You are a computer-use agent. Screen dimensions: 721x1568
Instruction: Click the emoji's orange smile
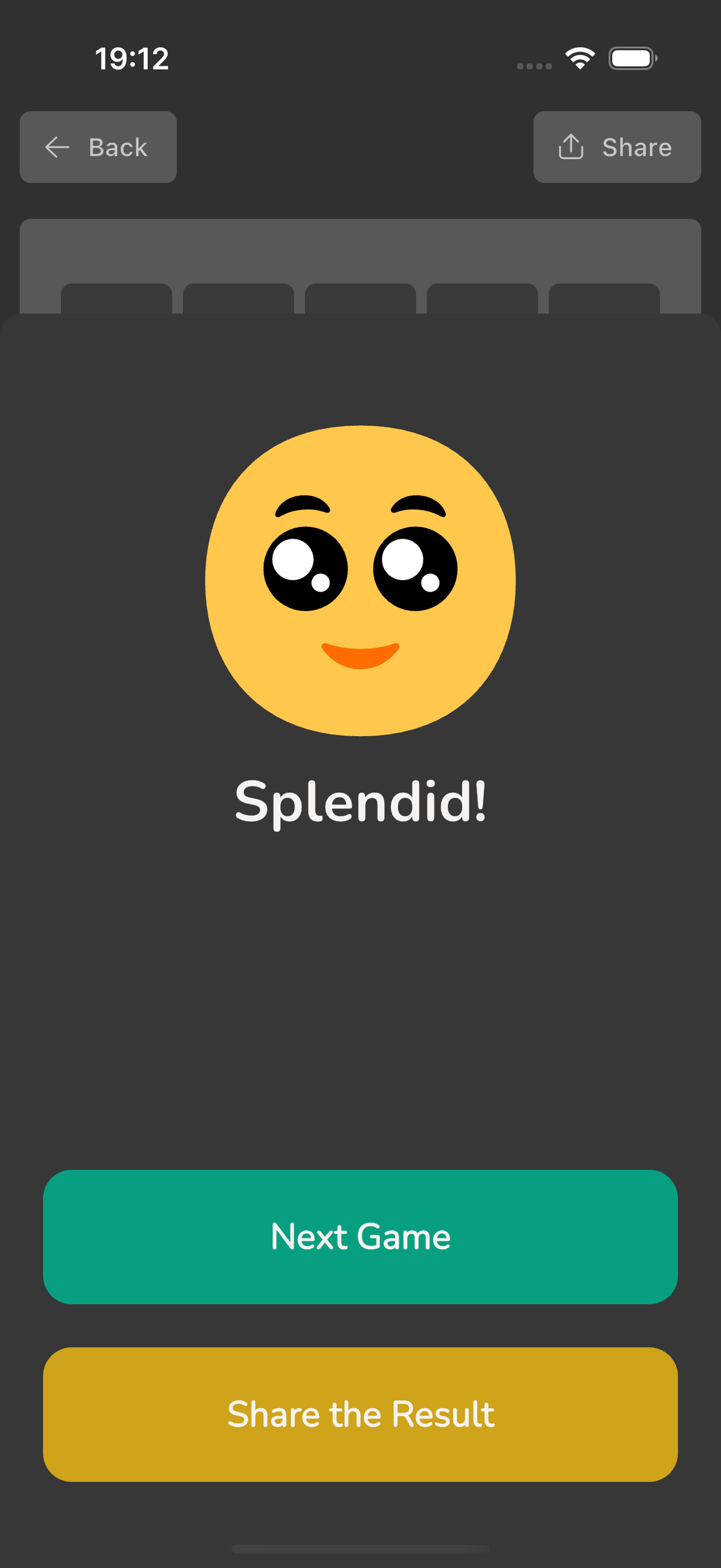(360, 656)
